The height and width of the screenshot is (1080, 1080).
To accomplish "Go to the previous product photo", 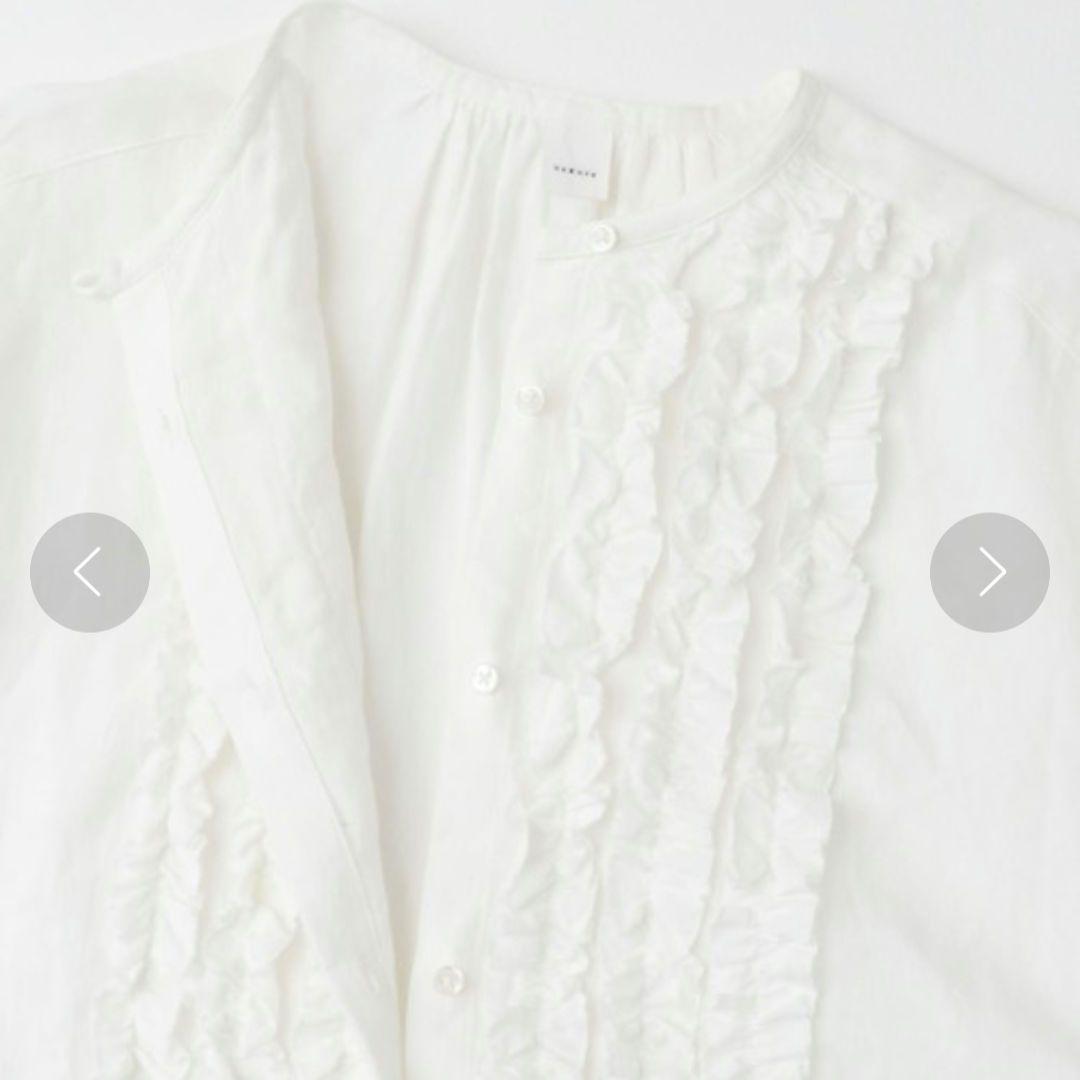I will click(x=90, y=572).
